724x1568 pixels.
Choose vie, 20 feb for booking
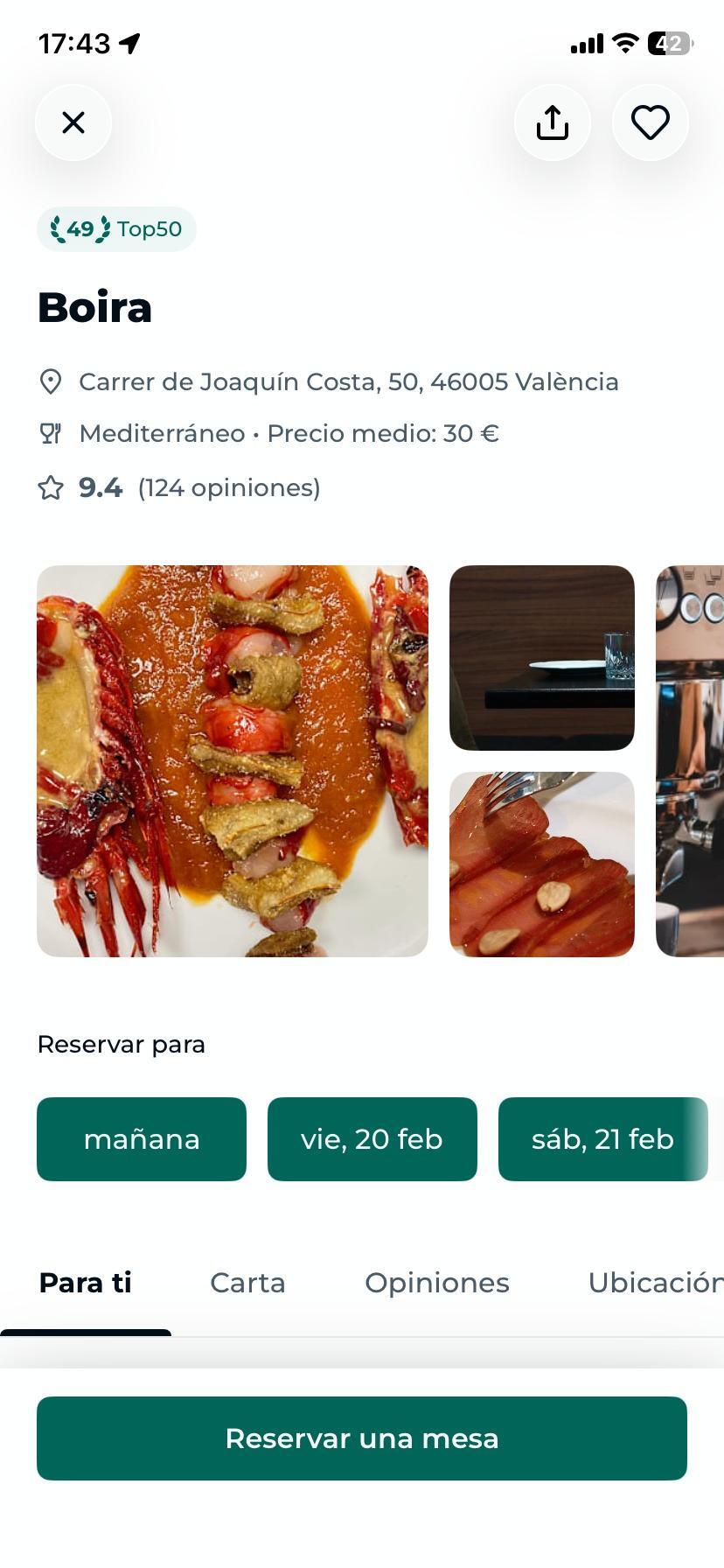pos(372,1138)
